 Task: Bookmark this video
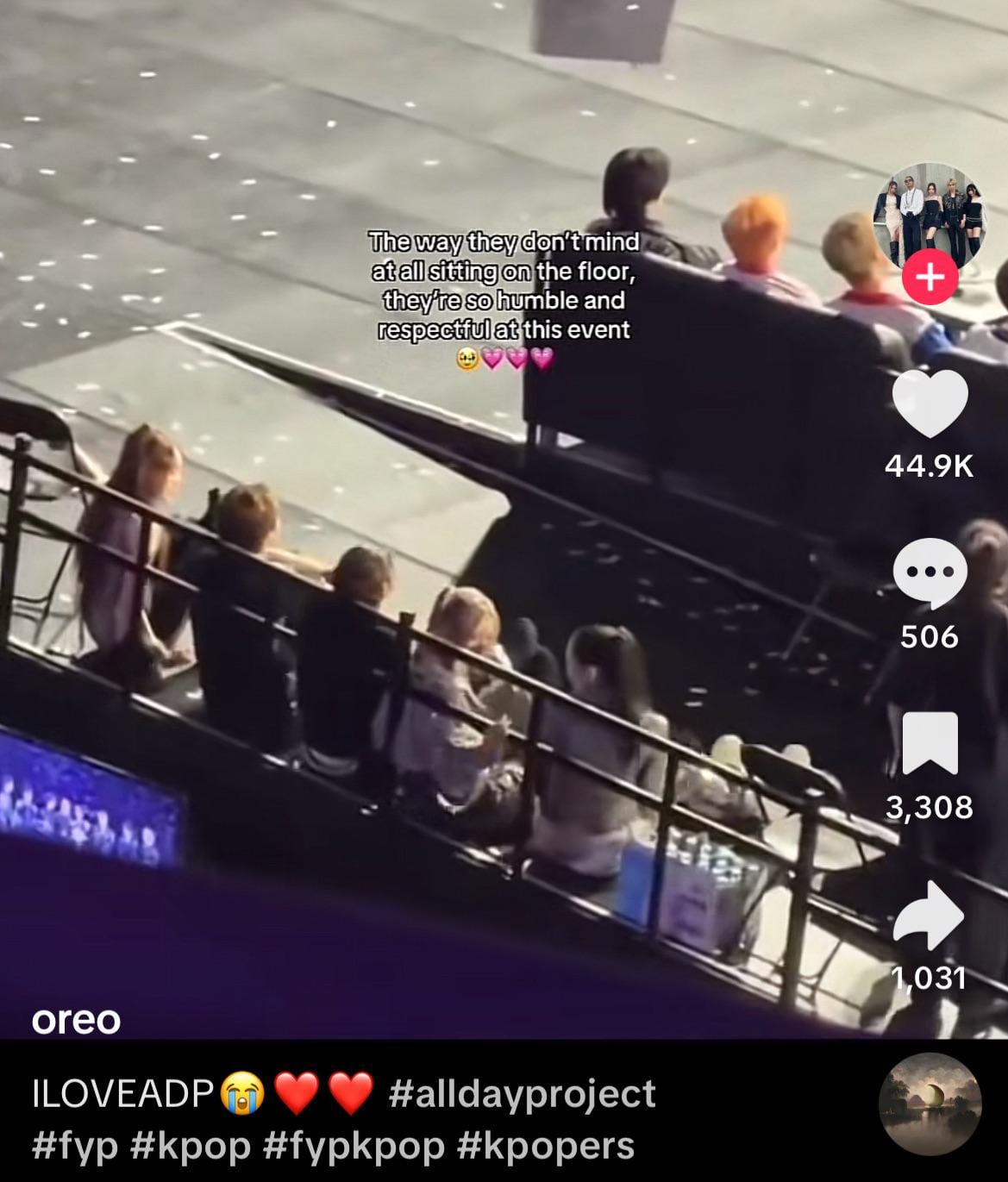coord(930,742)
